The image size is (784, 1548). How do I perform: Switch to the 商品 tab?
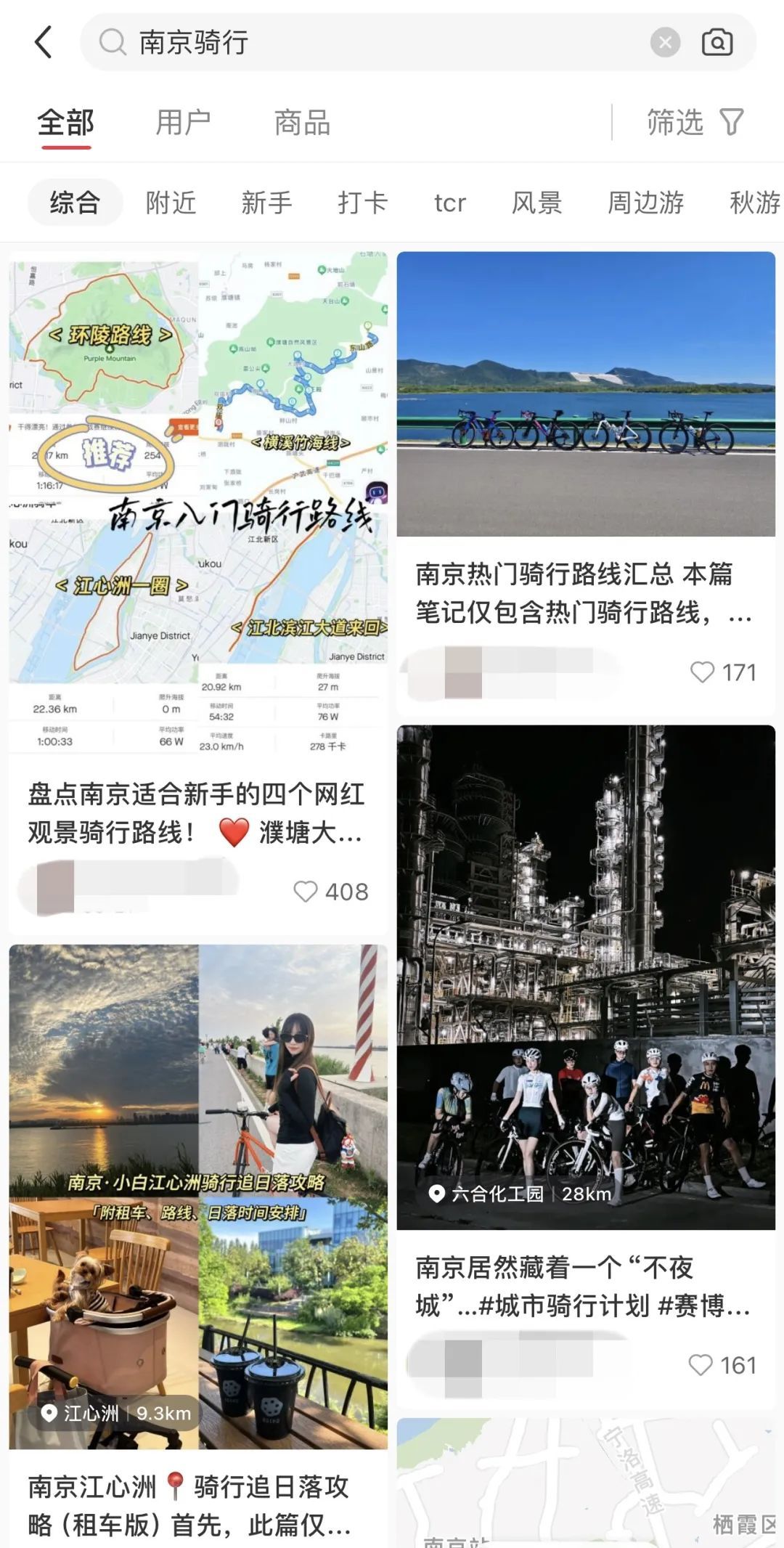pyautogui.click(x=302, y=123)
